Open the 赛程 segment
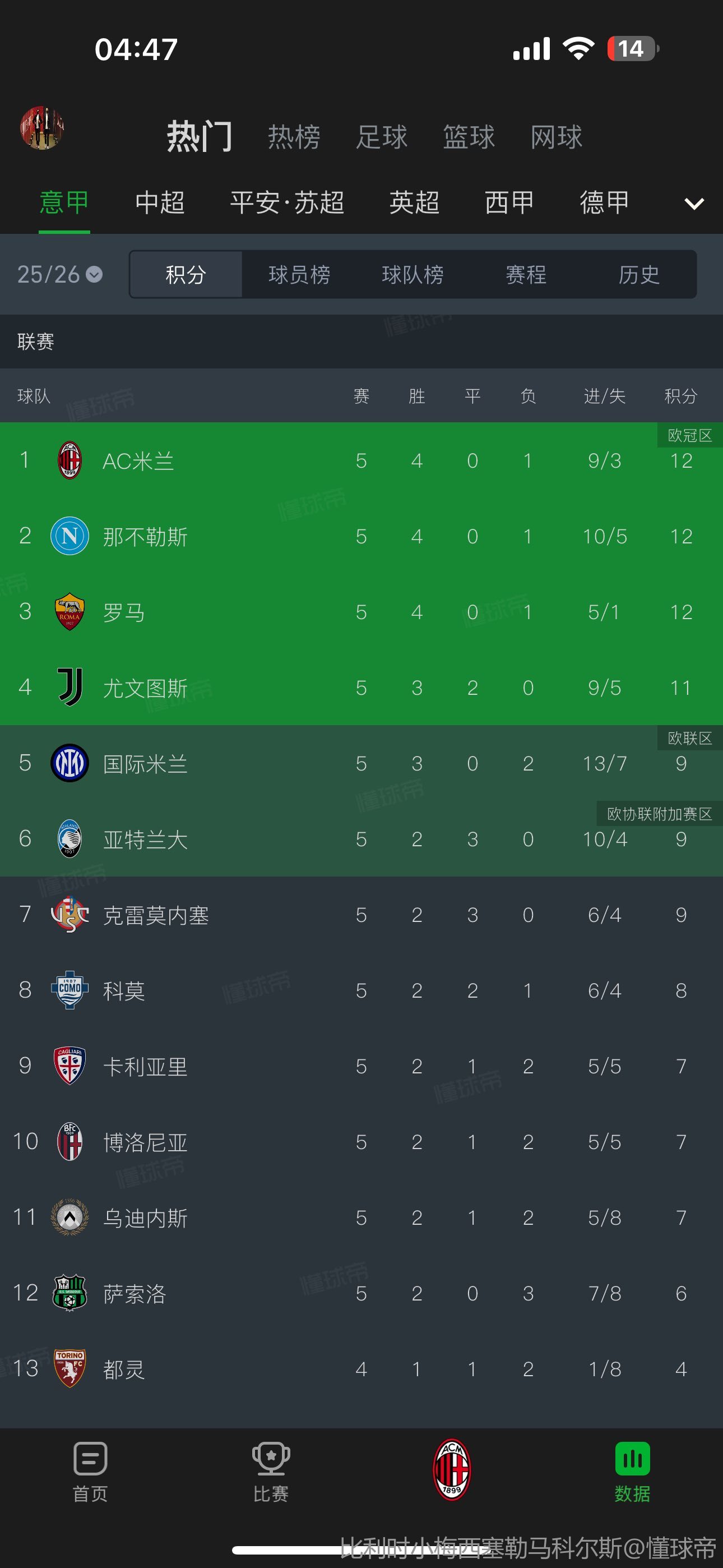 tap(526, 275)
